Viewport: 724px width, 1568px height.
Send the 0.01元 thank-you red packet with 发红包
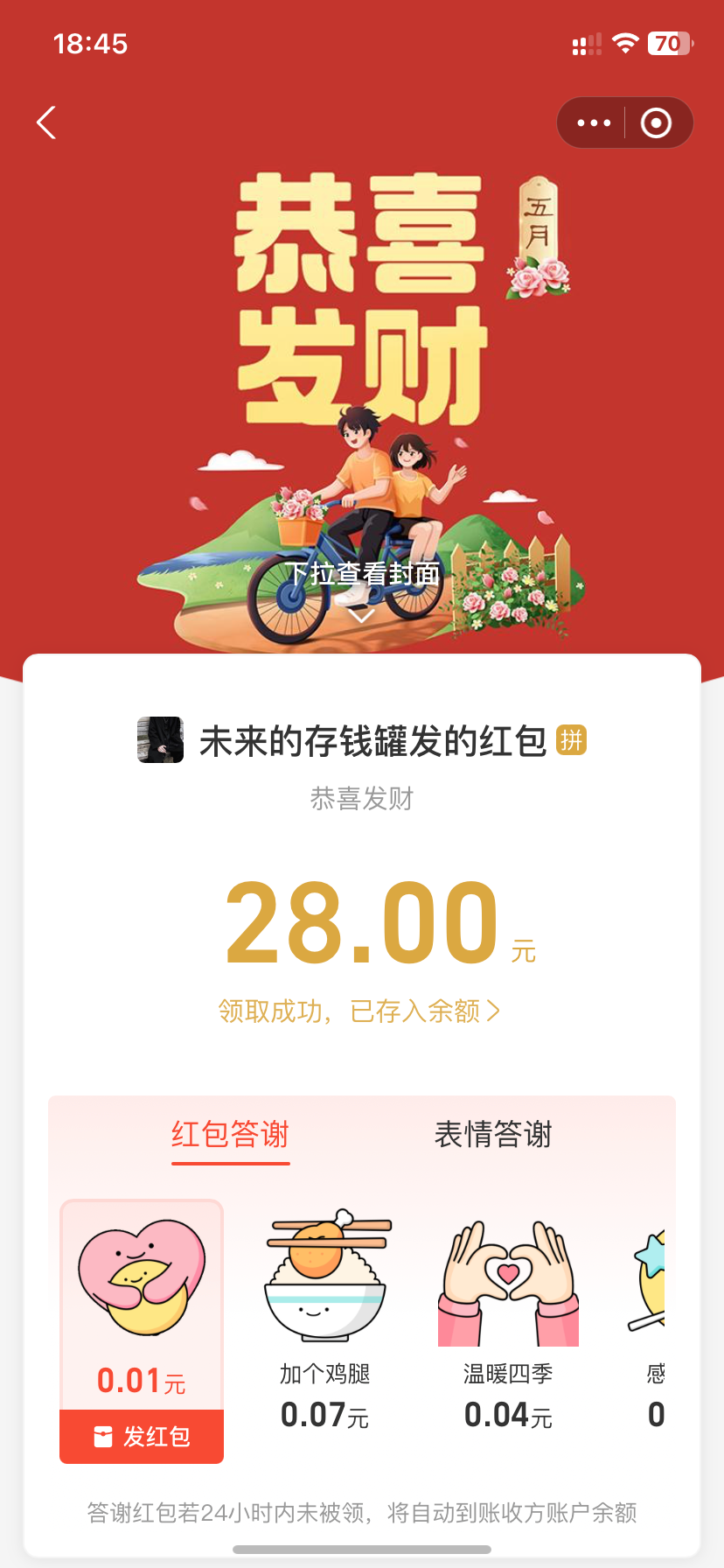[x=142, y=1437]
